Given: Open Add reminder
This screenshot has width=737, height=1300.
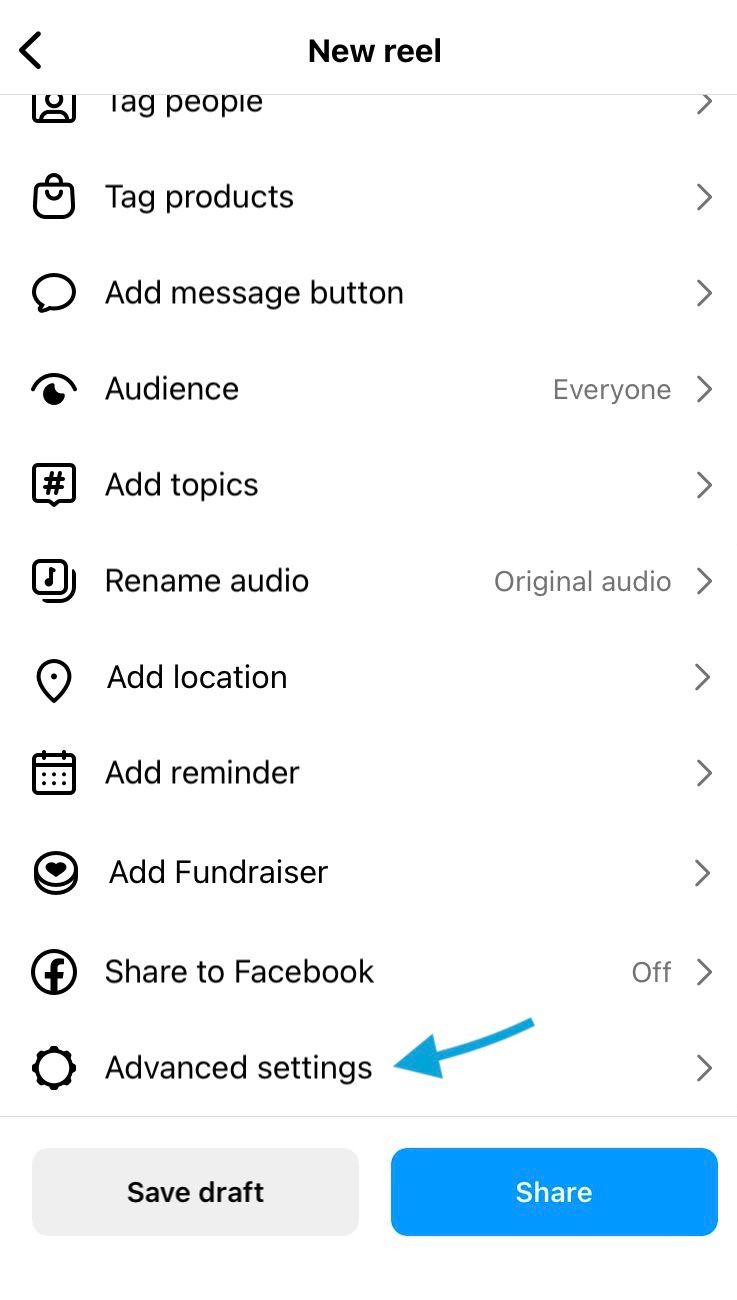Looking at the screenshot, I should click(x=368, y=773).
